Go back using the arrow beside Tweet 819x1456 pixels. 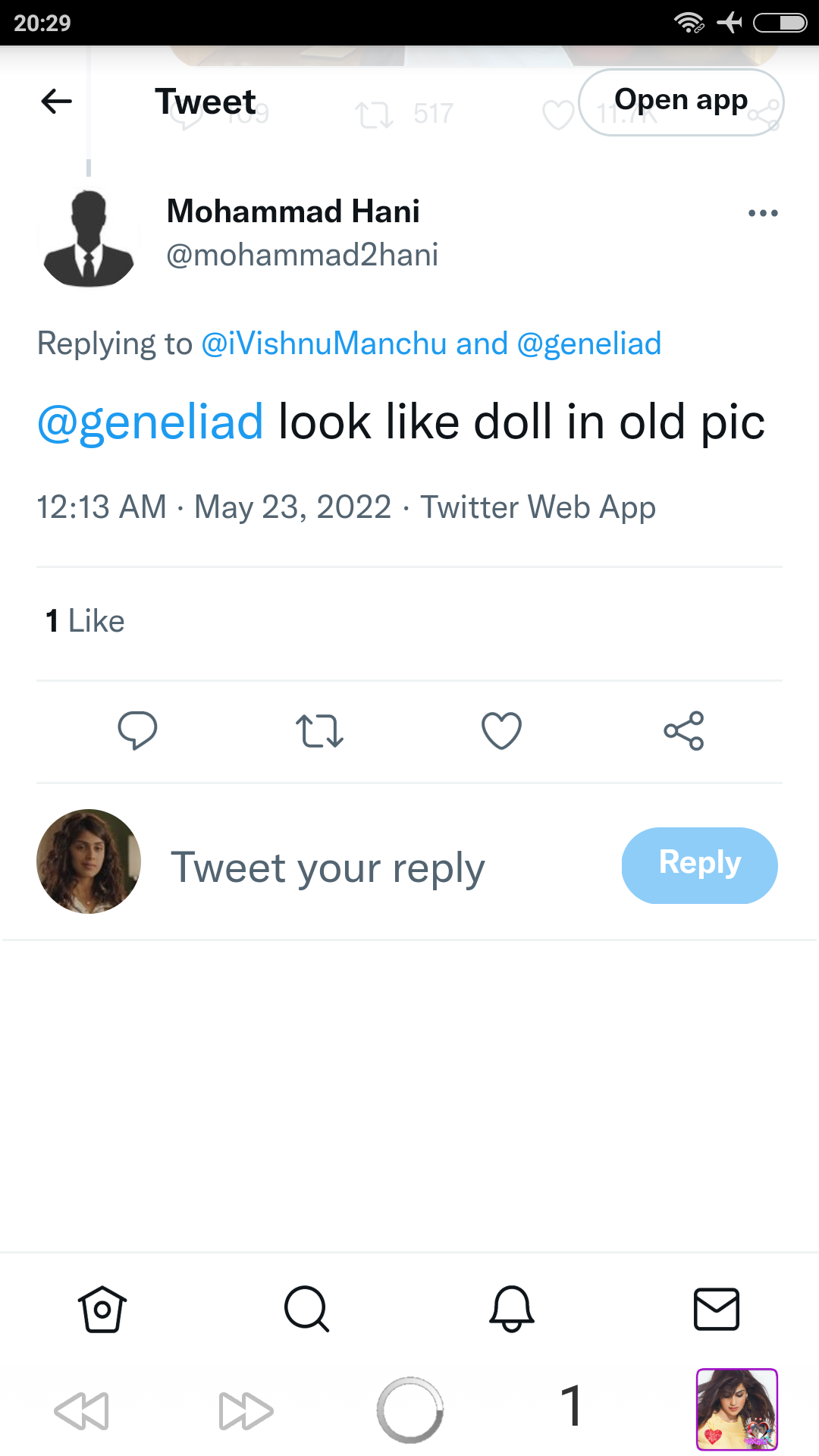[56, 101]
